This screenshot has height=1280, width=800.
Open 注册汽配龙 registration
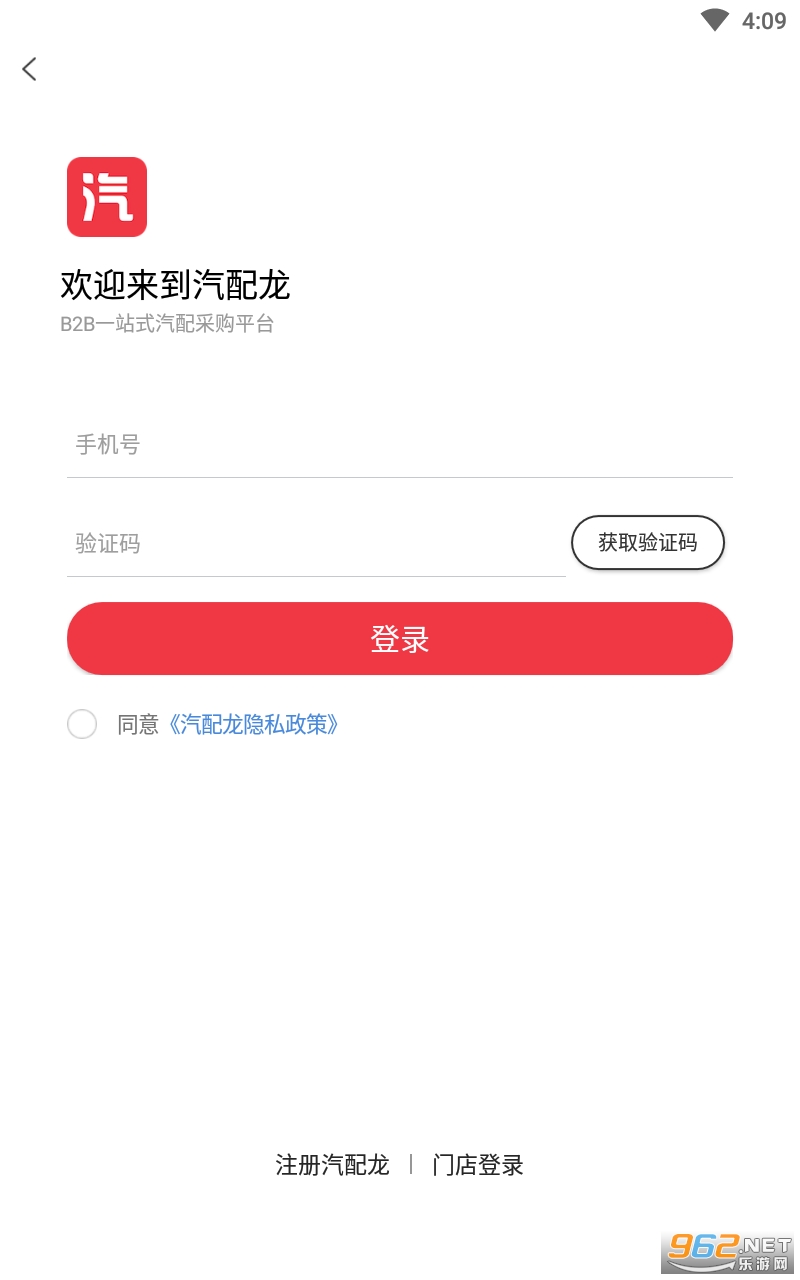[332, 1165]
